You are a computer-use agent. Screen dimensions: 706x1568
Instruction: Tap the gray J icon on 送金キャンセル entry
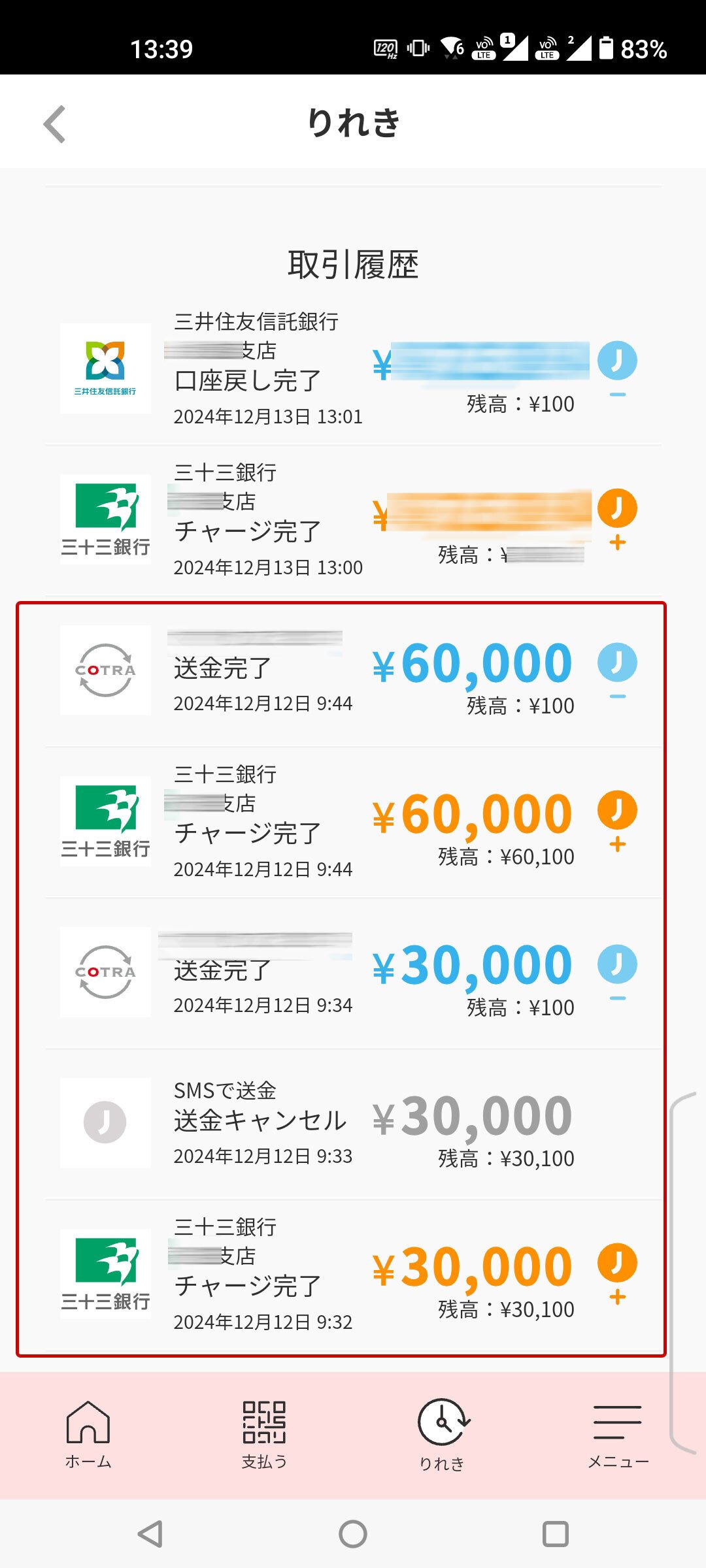point(105,1122)
